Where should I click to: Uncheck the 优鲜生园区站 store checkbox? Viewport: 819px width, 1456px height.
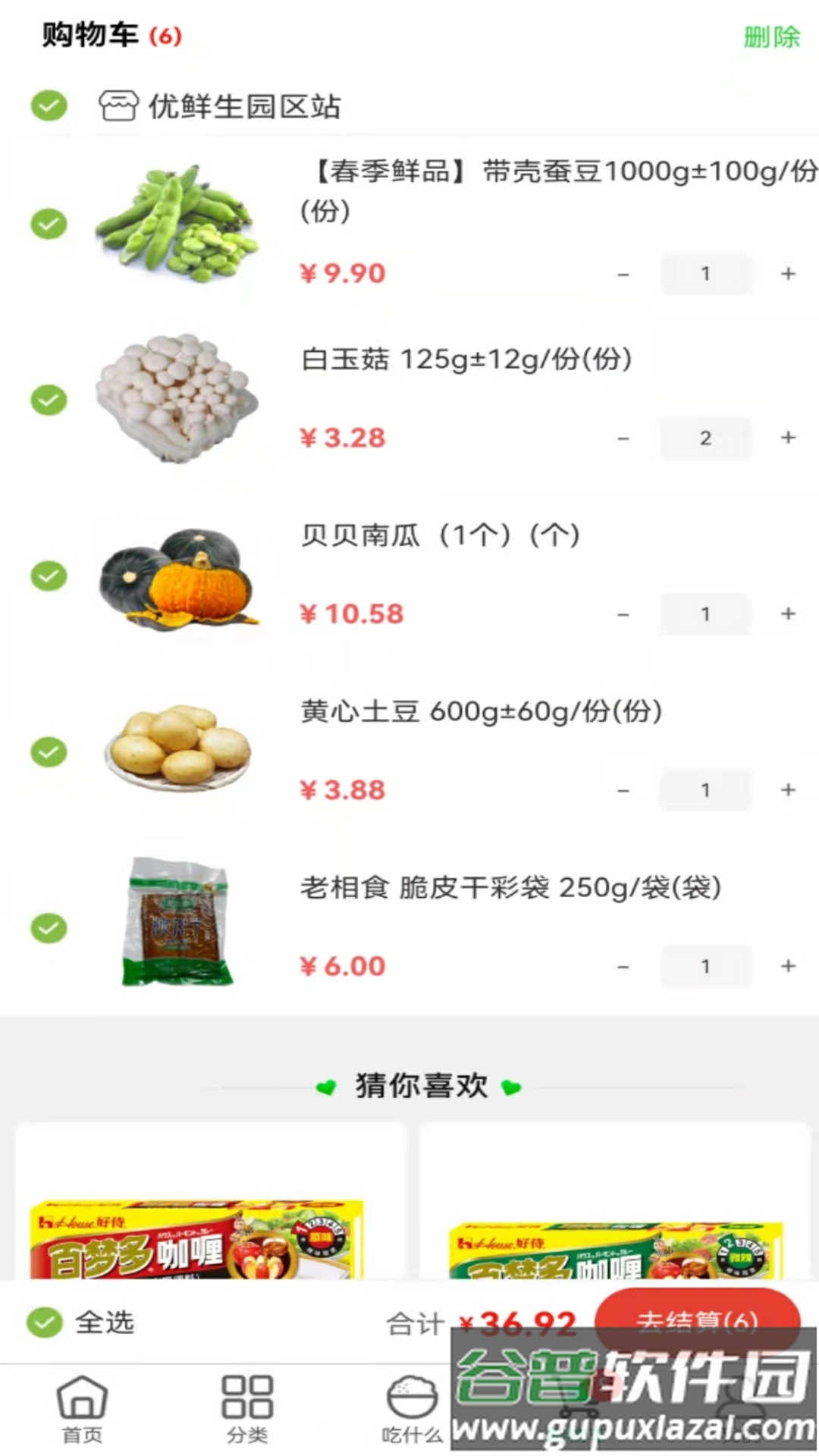49,105
